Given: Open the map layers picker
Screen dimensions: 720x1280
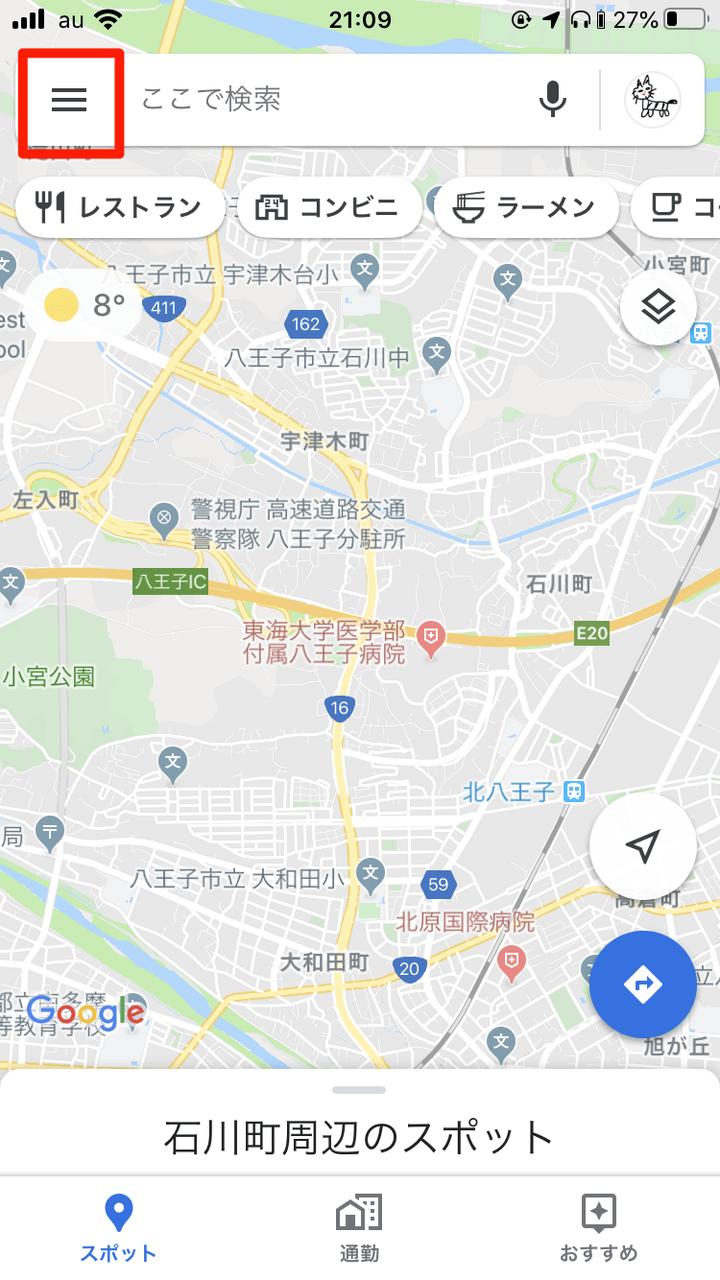Looking at the screenshot, I should click(658, 308).
